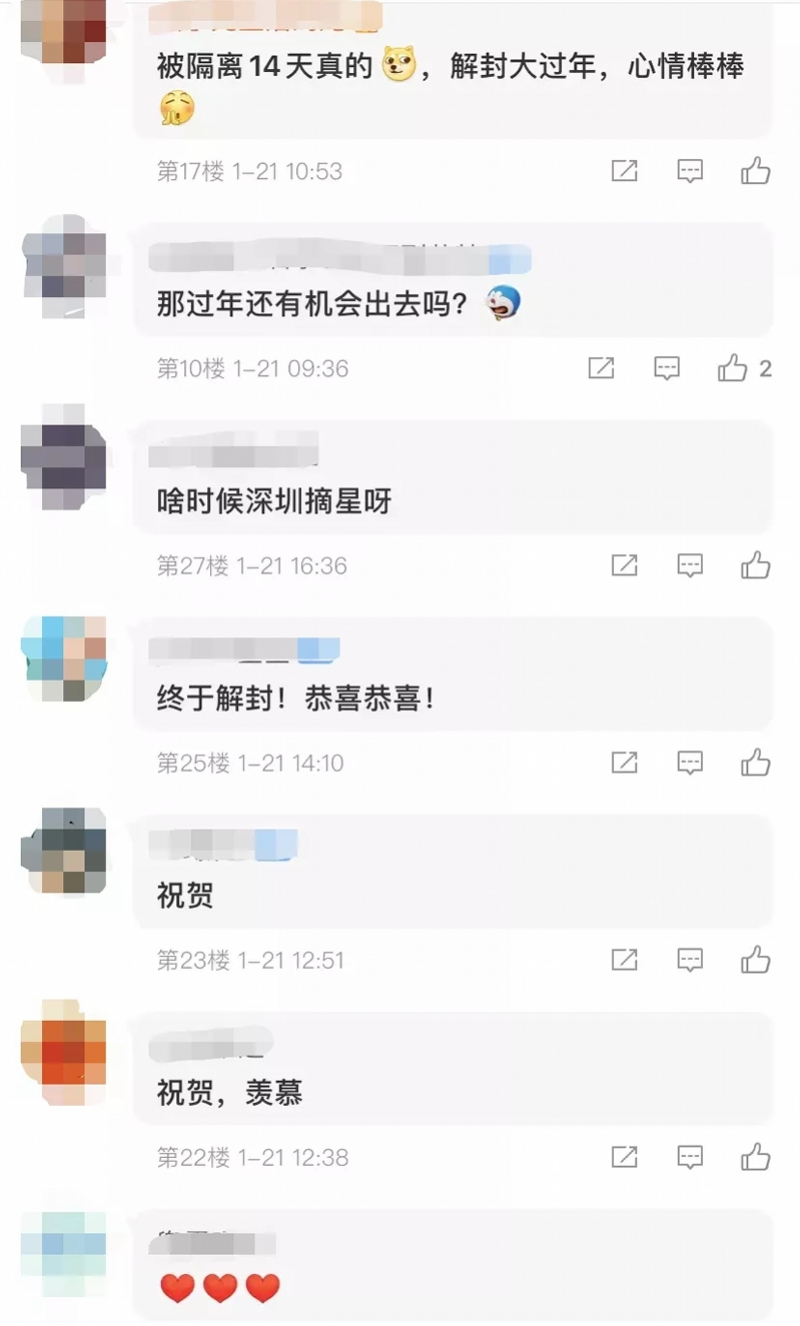
Task: Share the 第22楼 comment
Action: [x=624, y=1157]
